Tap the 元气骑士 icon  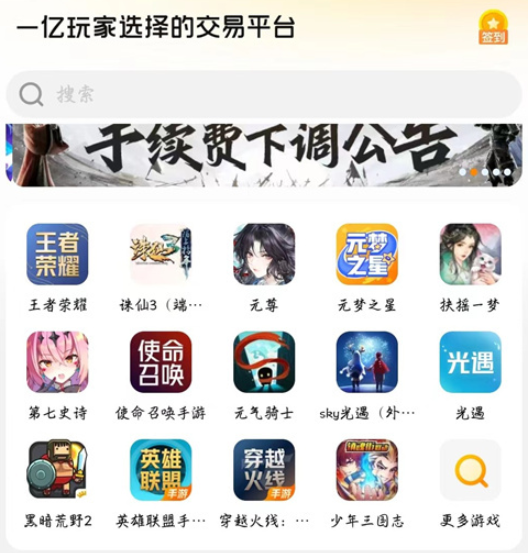[x=264, y=362]
